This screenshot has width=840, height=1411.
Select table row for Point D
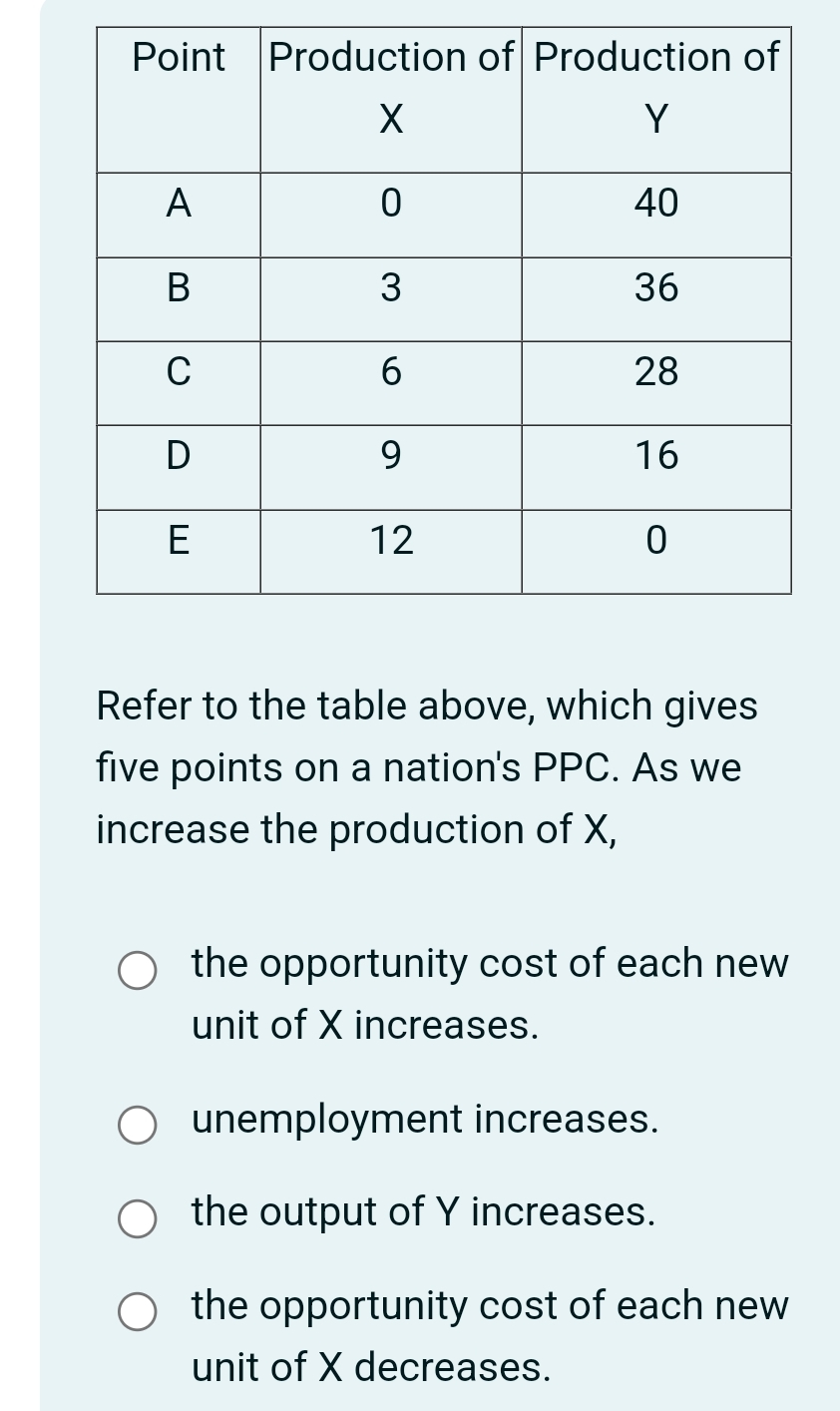pos(177,456)
